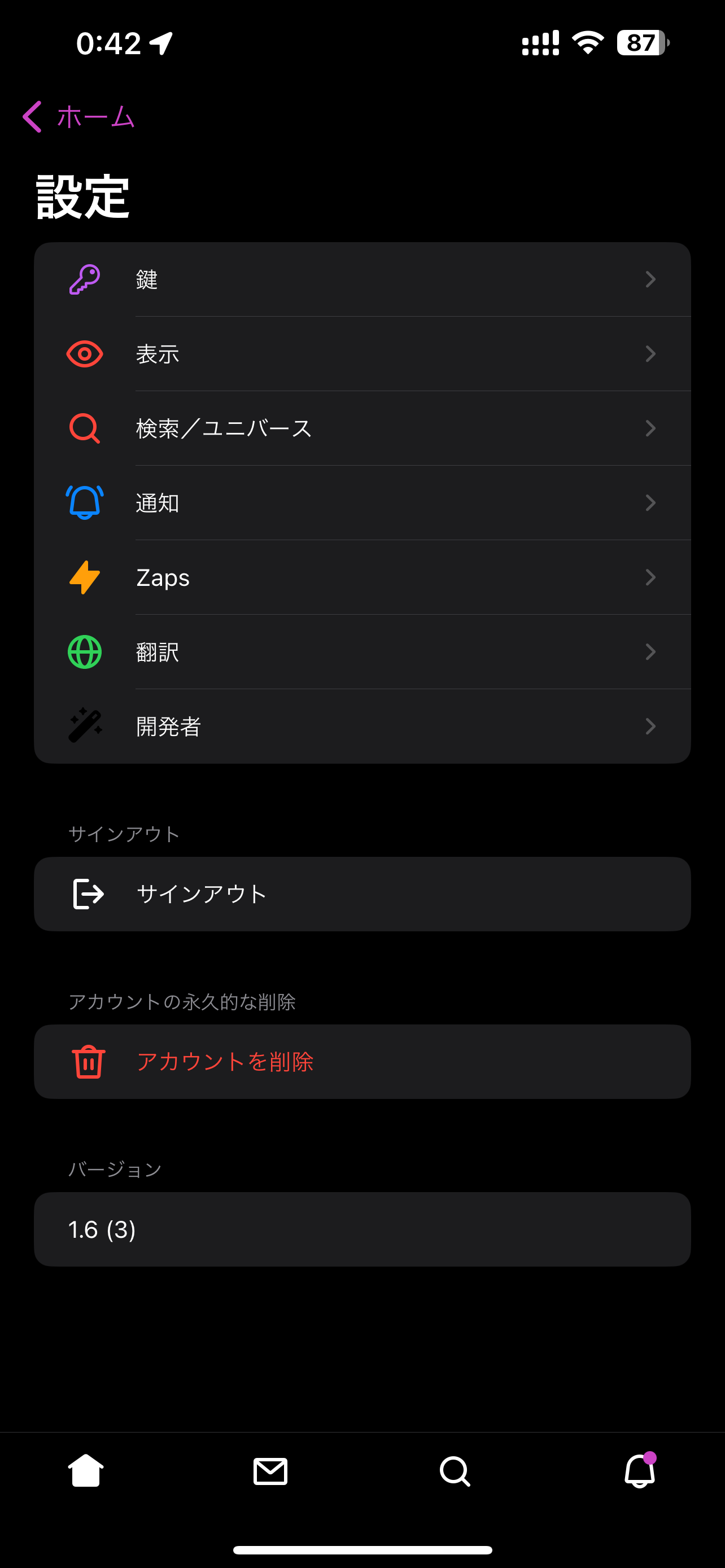Open the 鍵 settings row
The image size is (725, 1568).
[362, 279]
